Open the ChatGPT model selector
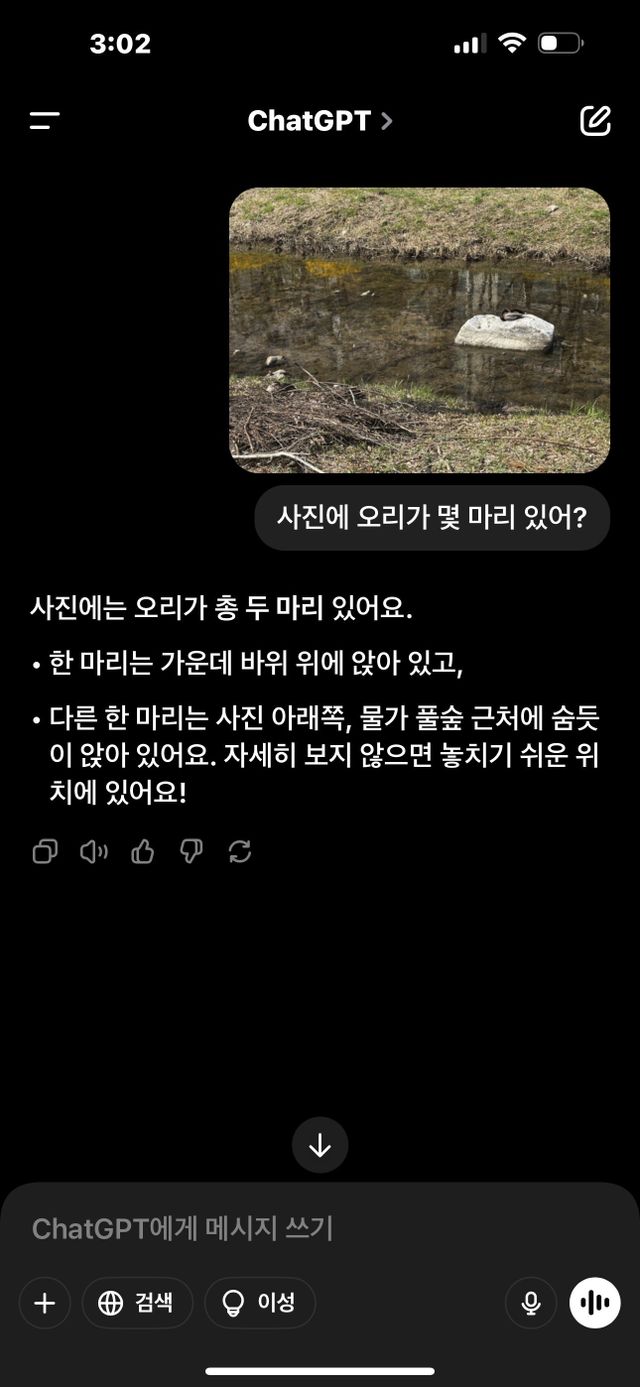Screen dimensions: 640x1387 (x=320, y=121)
